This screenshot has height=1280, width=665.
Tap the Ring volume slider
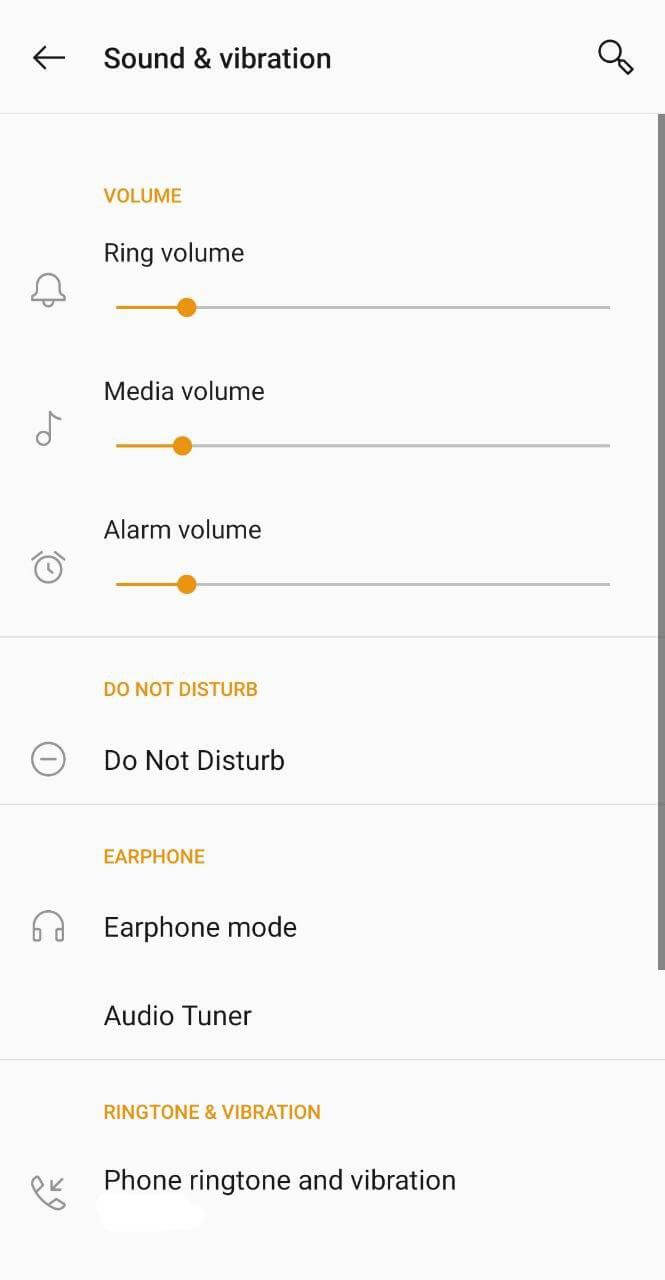(x=363, y=307)
